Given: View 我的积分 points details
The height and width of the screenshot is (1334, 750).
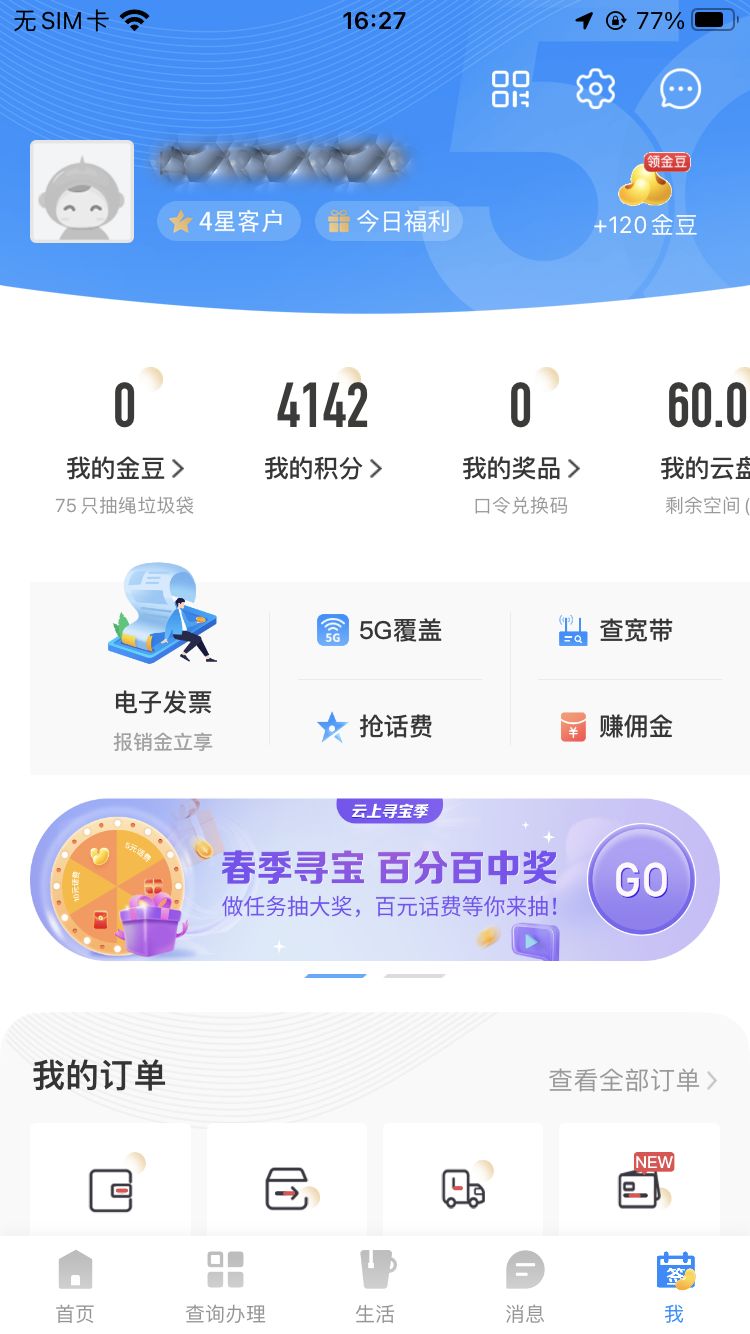Looking at the screenshot, I should pyautogui.click(x=323, y=467).
